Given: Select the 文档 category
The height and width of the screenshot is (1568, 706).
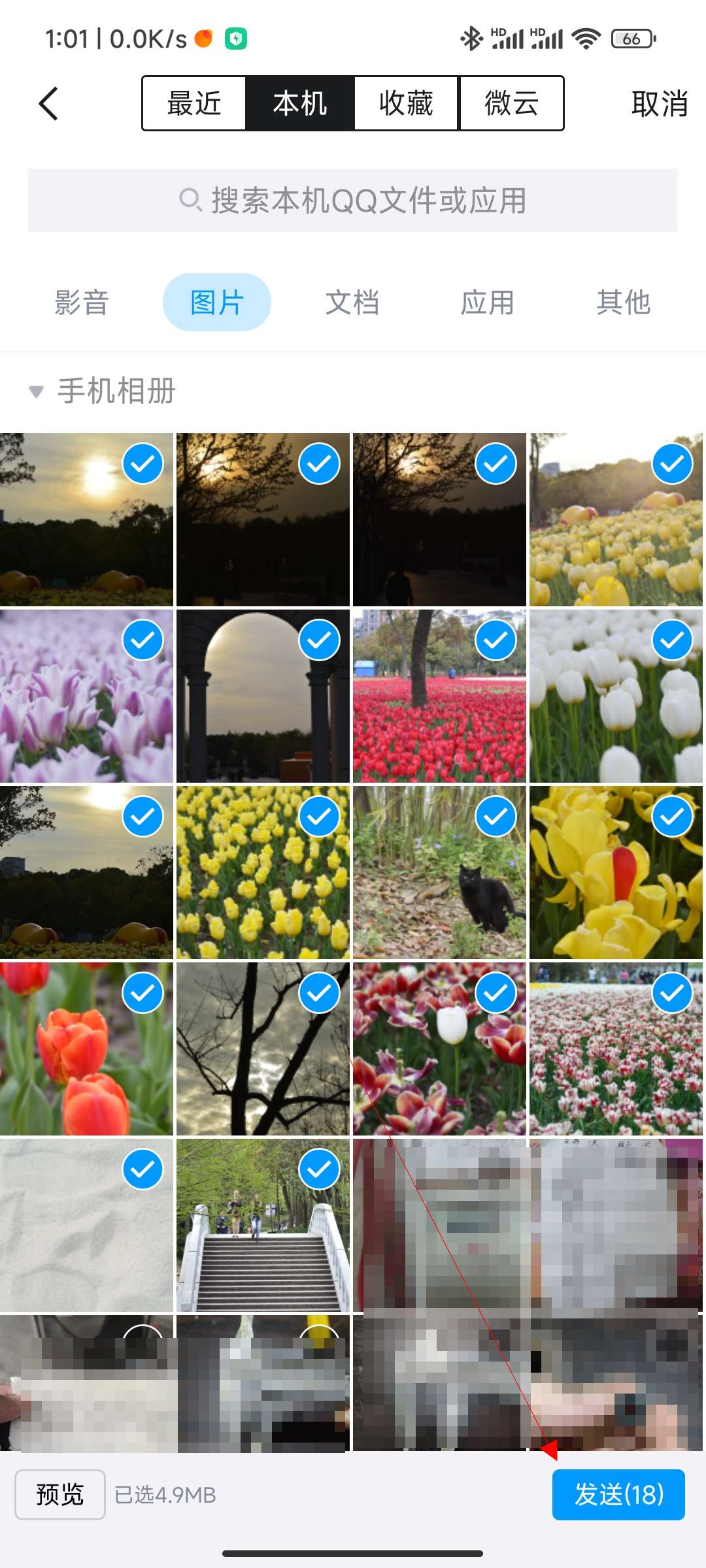Looking at the screenshot, I should [352, 302].
